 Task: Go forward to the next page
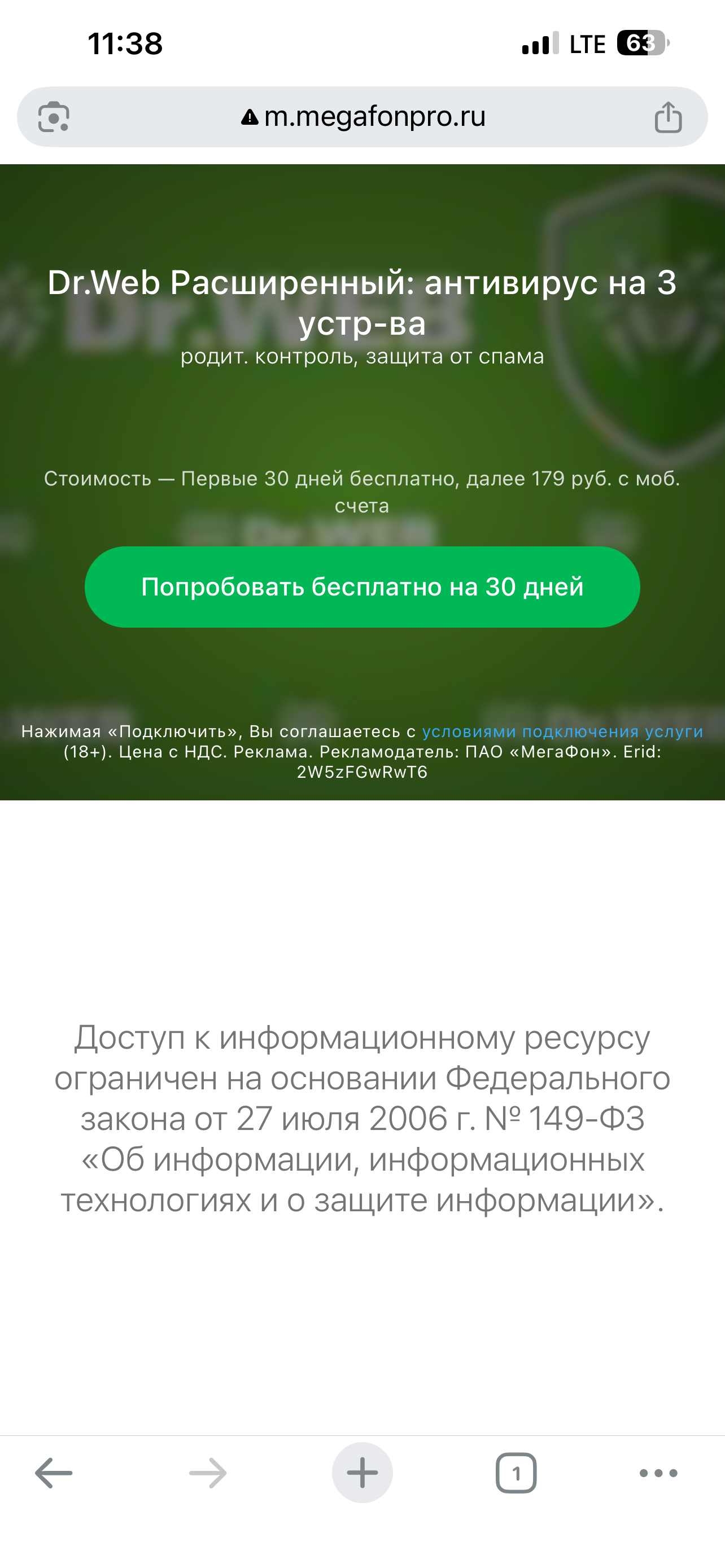(x=208, y=1473)
